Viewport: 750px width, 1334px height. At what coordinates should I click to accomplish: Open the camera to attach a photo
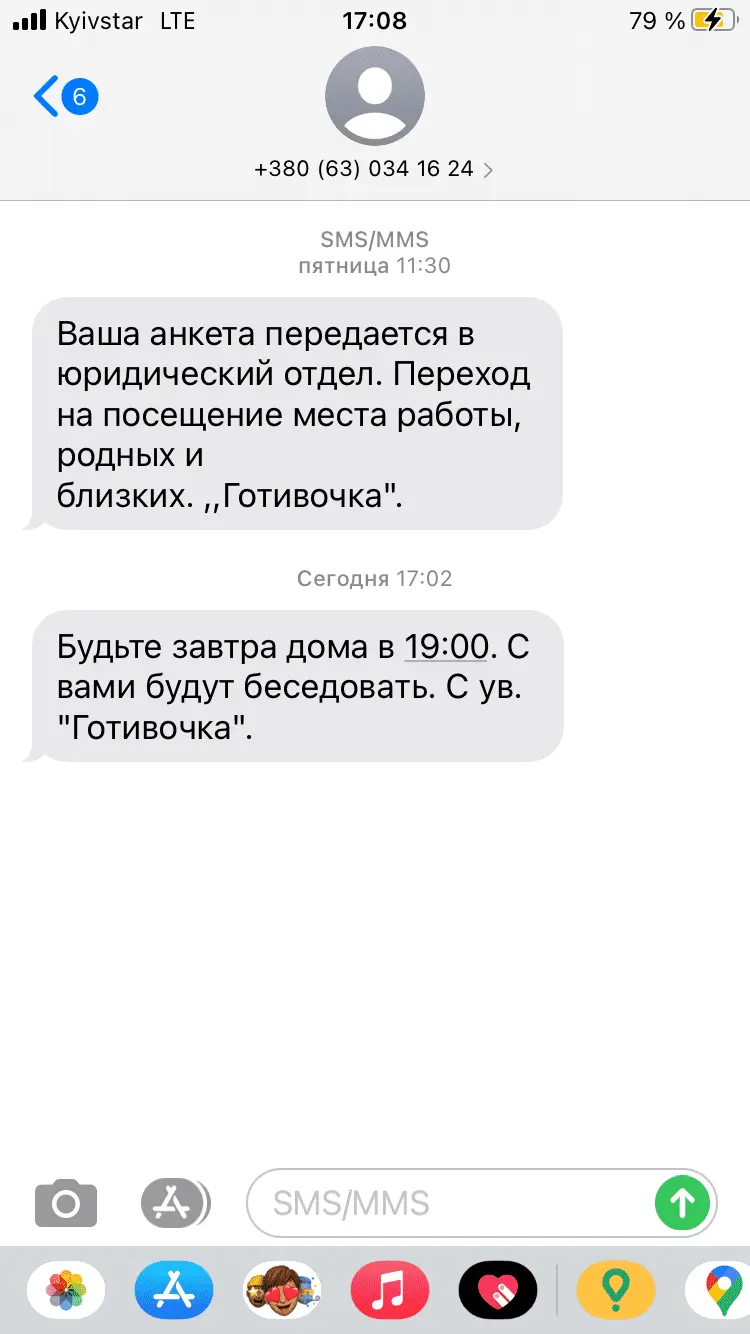pyautogui.click(x=66, y=1203)
